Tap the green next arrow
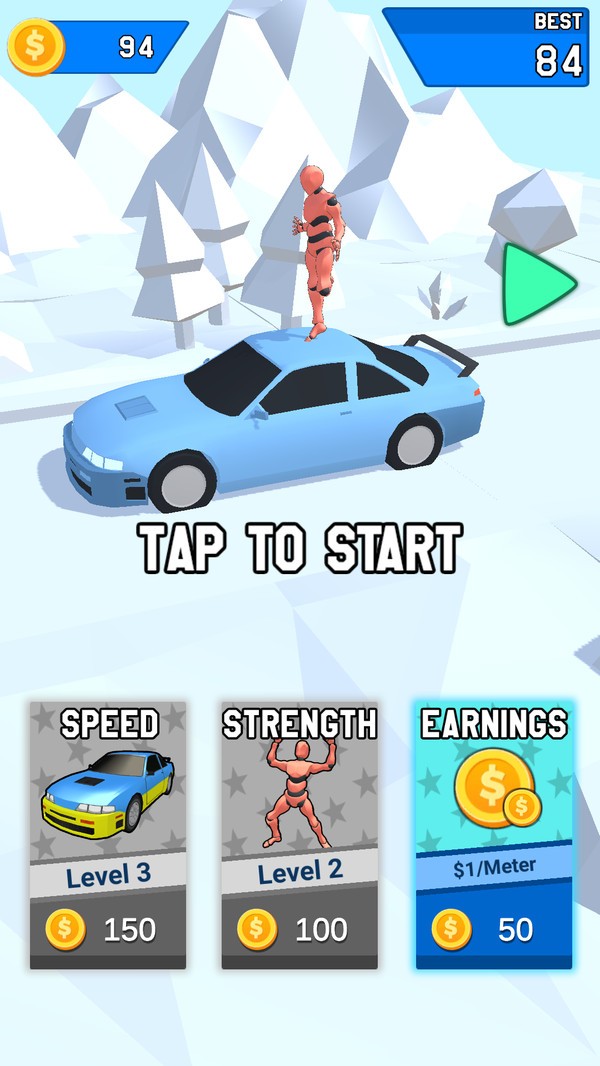600x1066 pixels. pos(535,284)
